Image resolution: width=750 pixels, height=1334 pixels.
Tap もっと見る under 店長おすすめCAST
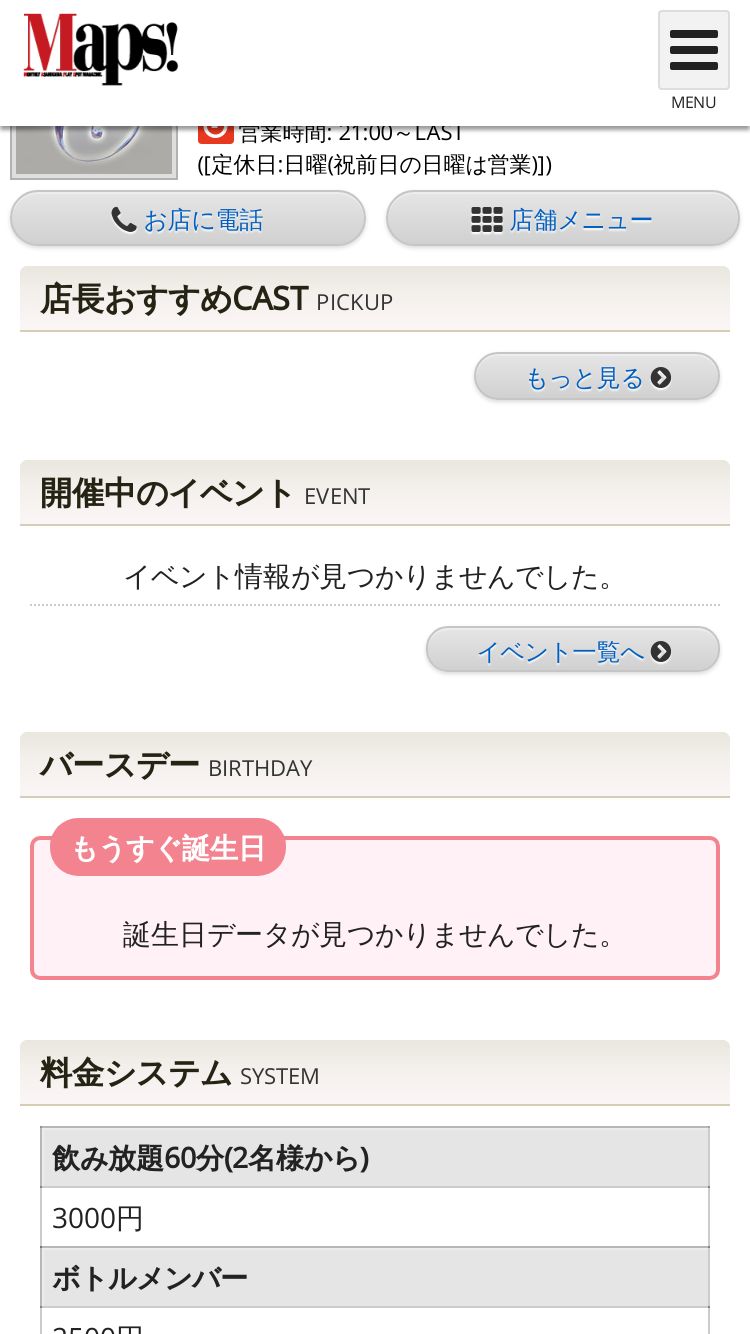click(596, 377)
